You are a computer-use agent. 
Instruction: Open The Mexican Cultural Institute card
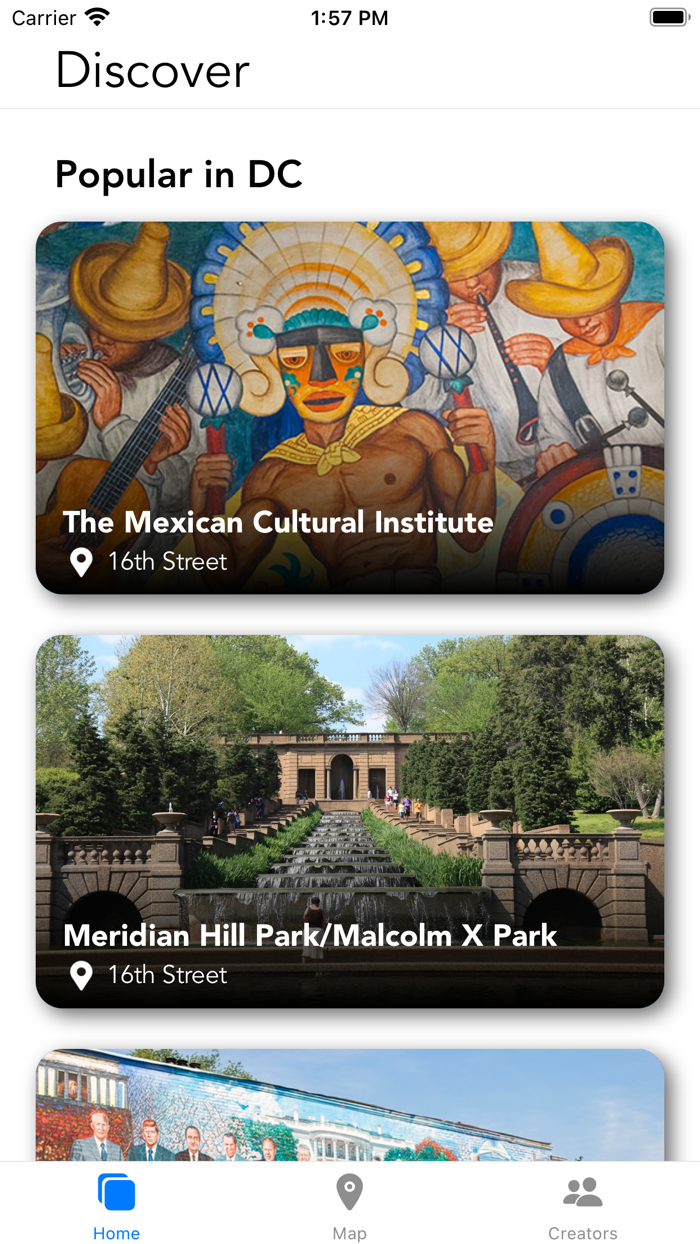pos(350,408)
